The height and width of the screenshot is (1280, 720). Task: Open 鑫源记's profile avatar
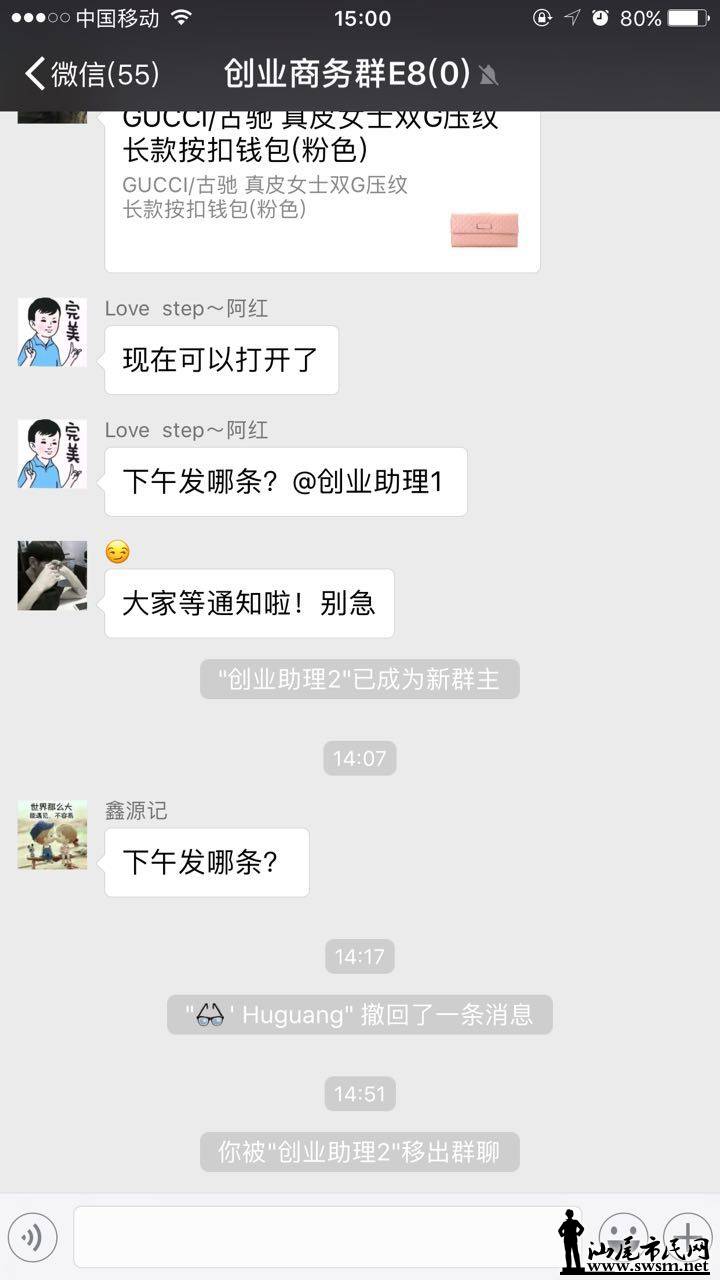(x=52, y=835)
